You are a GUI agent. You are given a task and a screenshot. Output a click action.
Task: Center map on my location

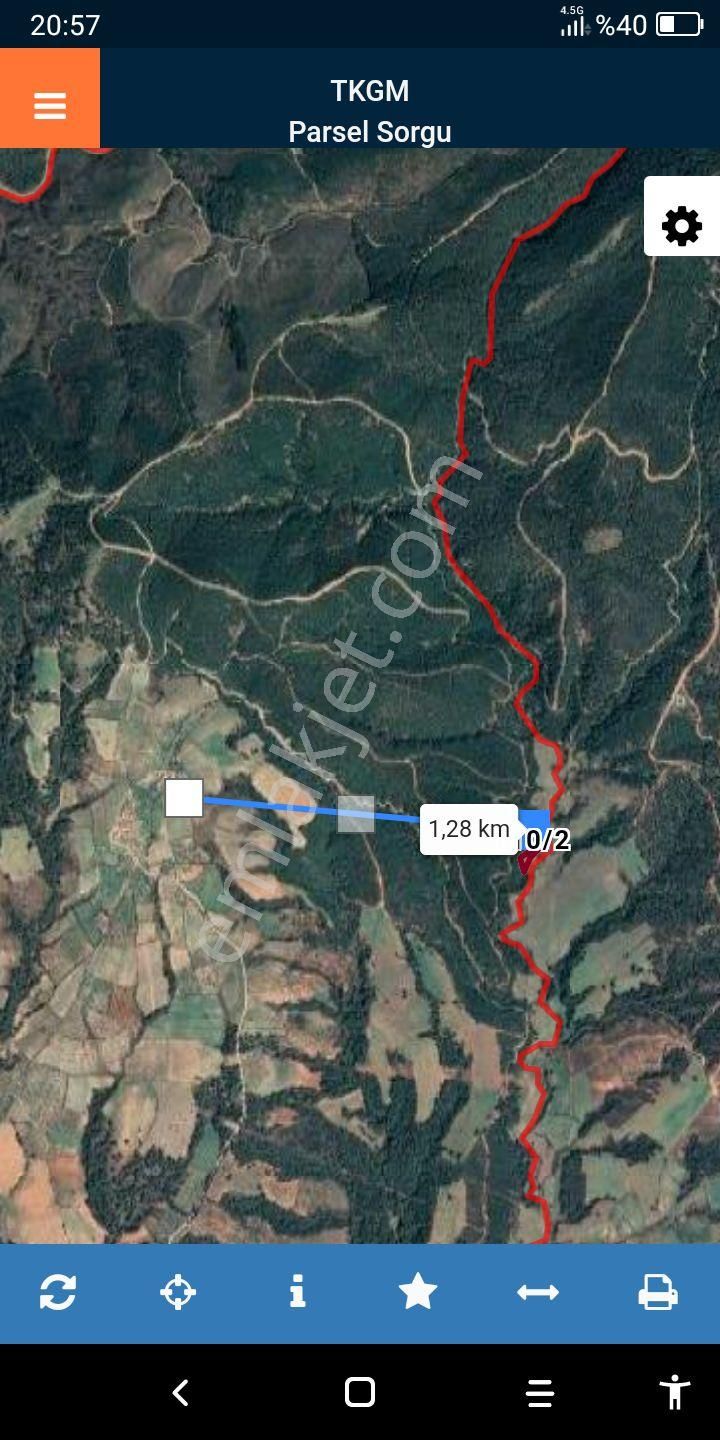(x=178, y=1292)
